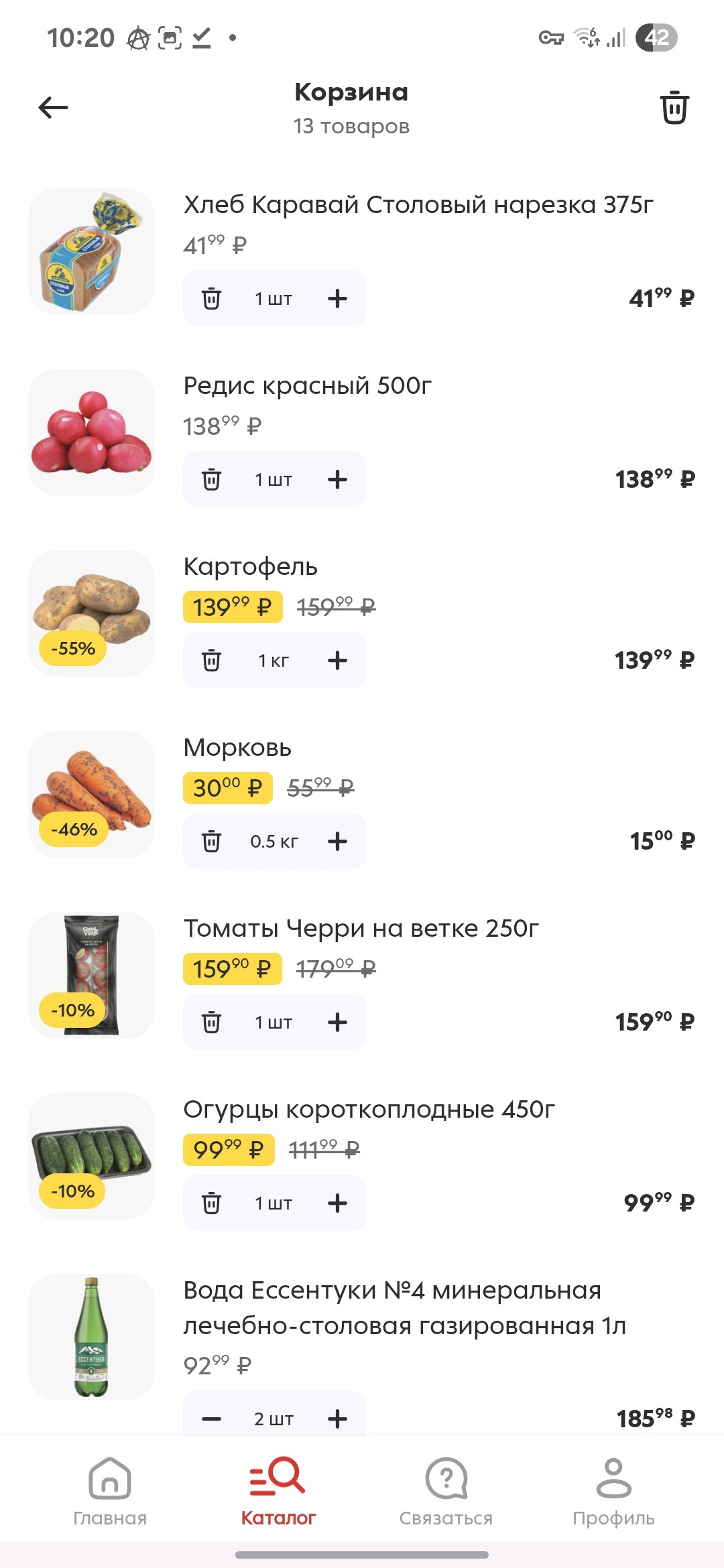Increase quantity of Редис красный 500г

[337, 479]
